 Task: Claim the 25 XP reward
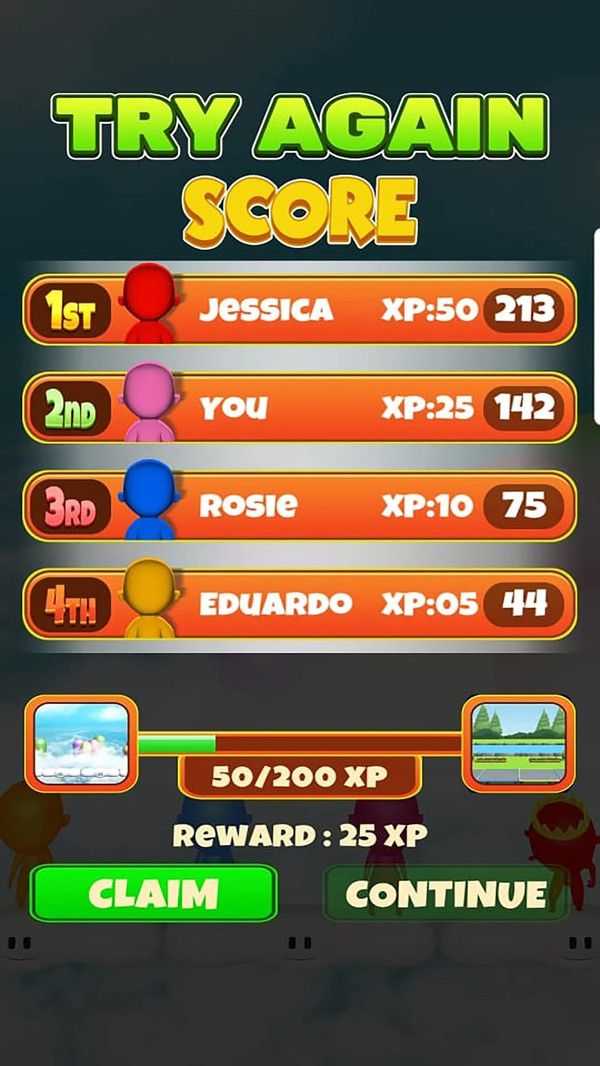[153, 893]
